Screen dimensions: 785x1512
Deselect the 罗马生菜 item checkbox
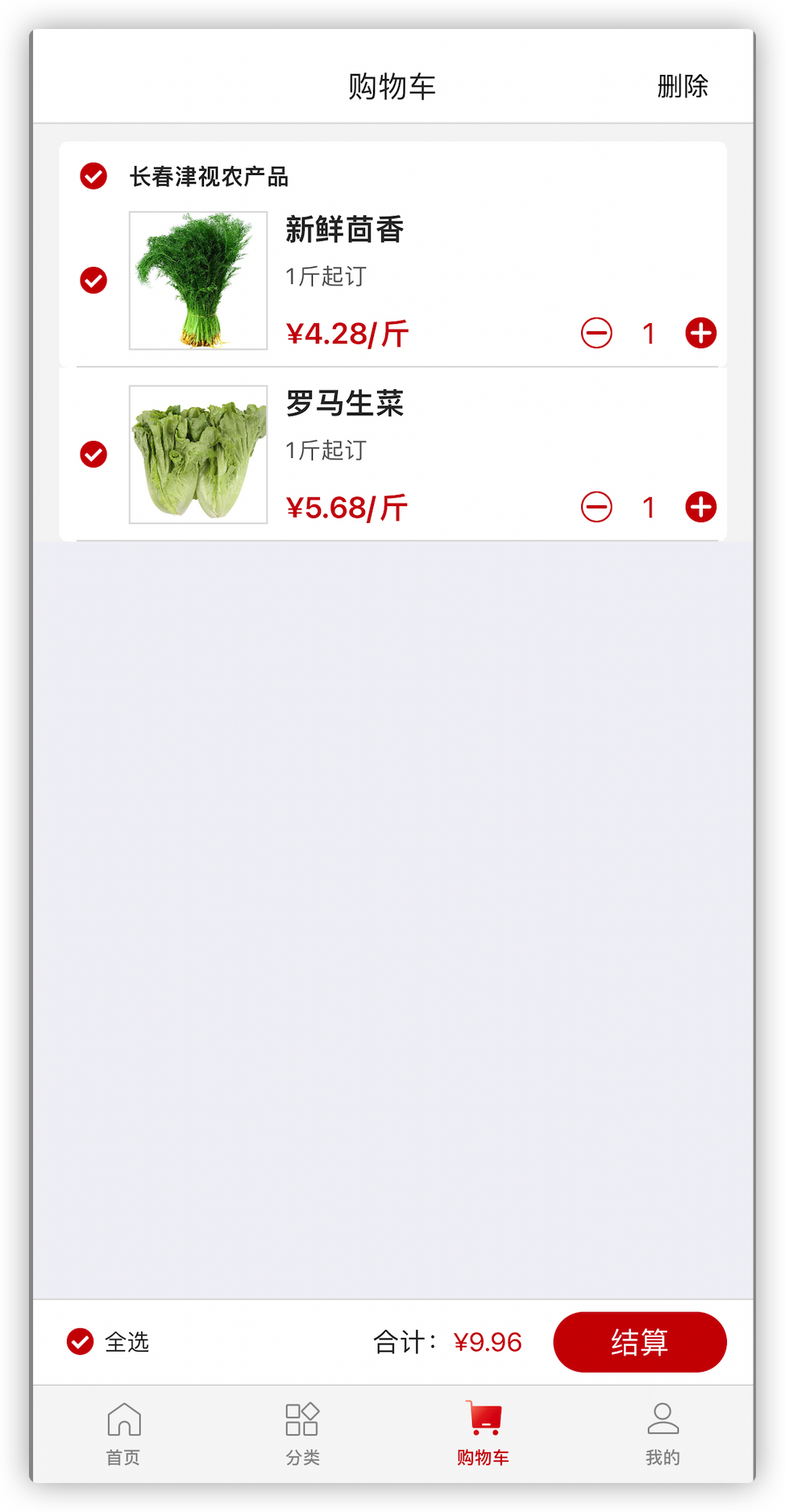click(x=93, y=455)
